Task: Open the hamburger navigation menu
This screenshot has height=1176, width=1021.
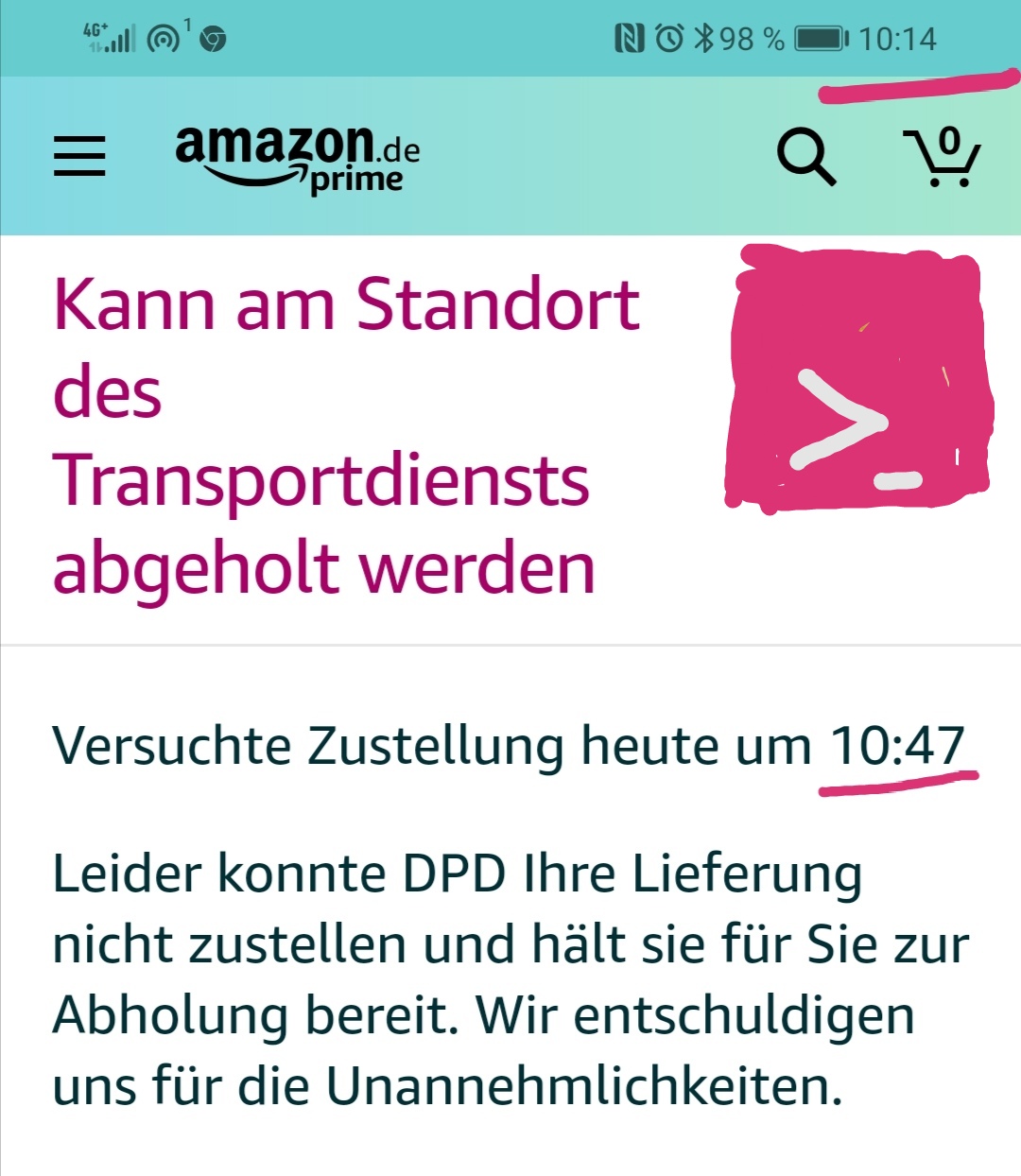Action: pyautogui.click(x=79, y=156)
